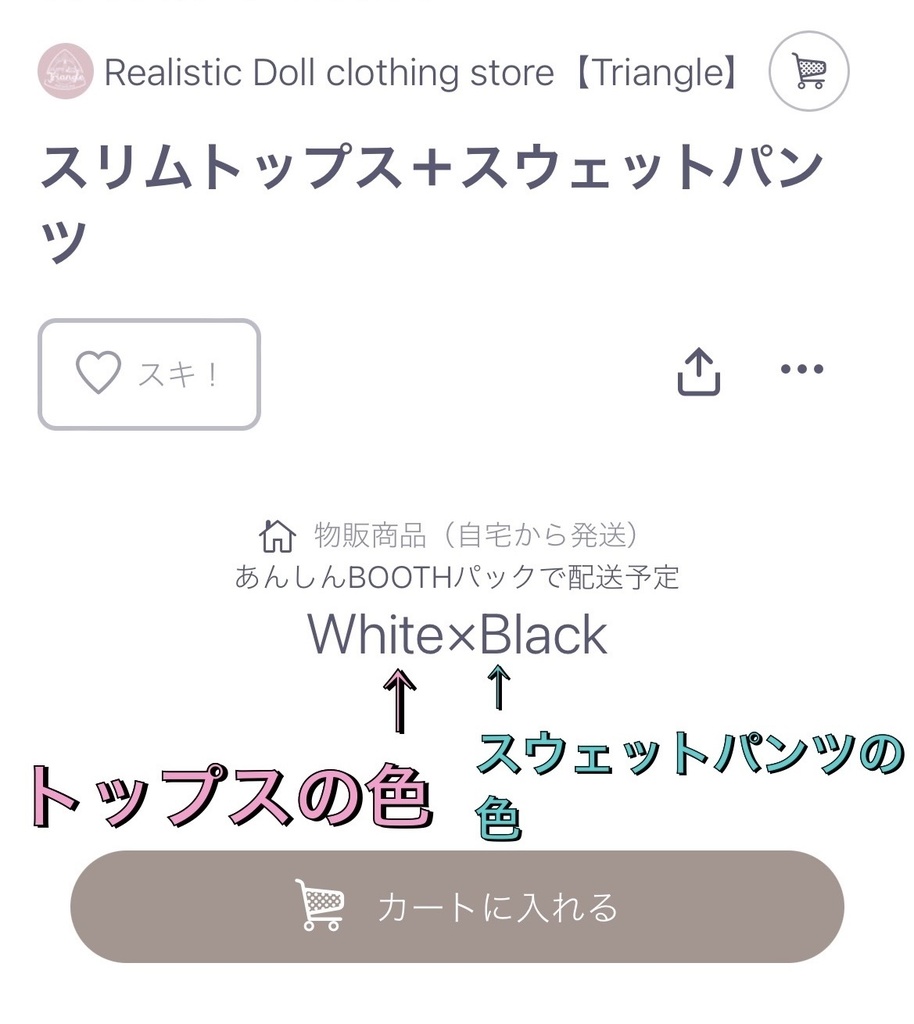Click the product title スリムトップス＋スウェットパンツ

tap(430, 195)
